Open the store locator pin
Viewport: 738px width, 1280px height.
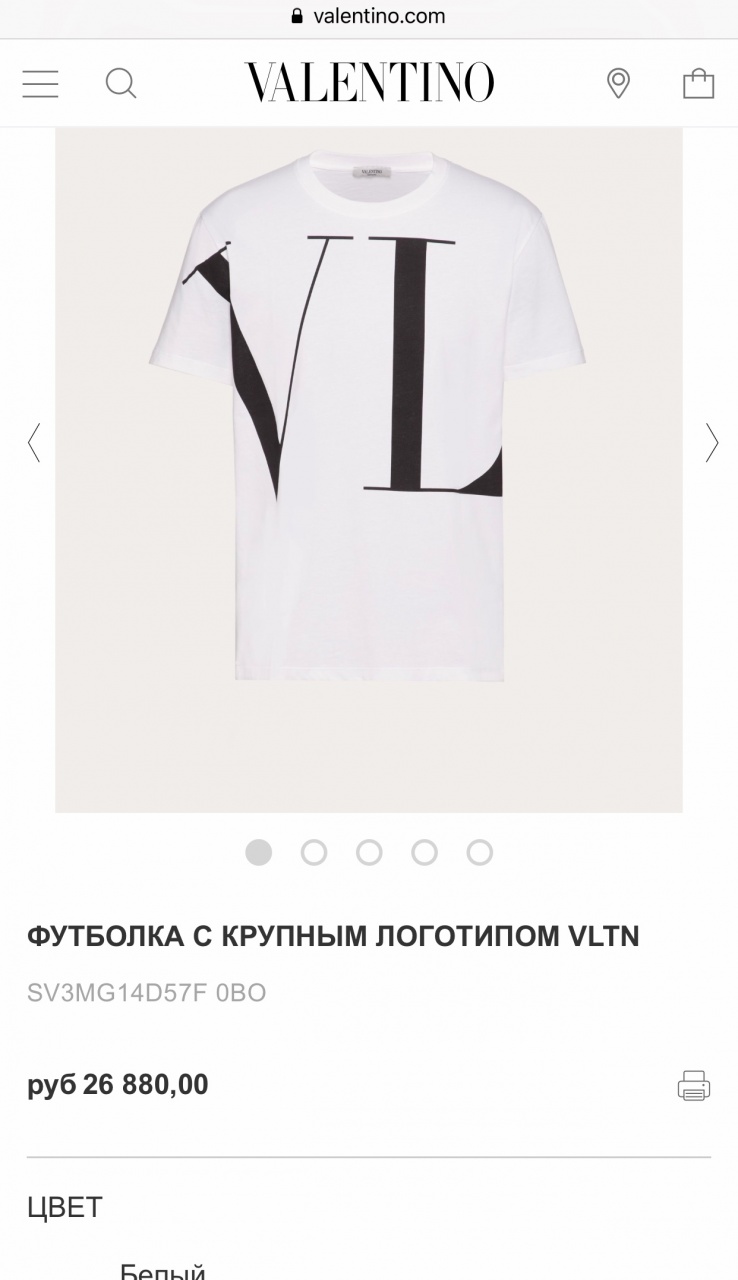[x=618, y=83]
